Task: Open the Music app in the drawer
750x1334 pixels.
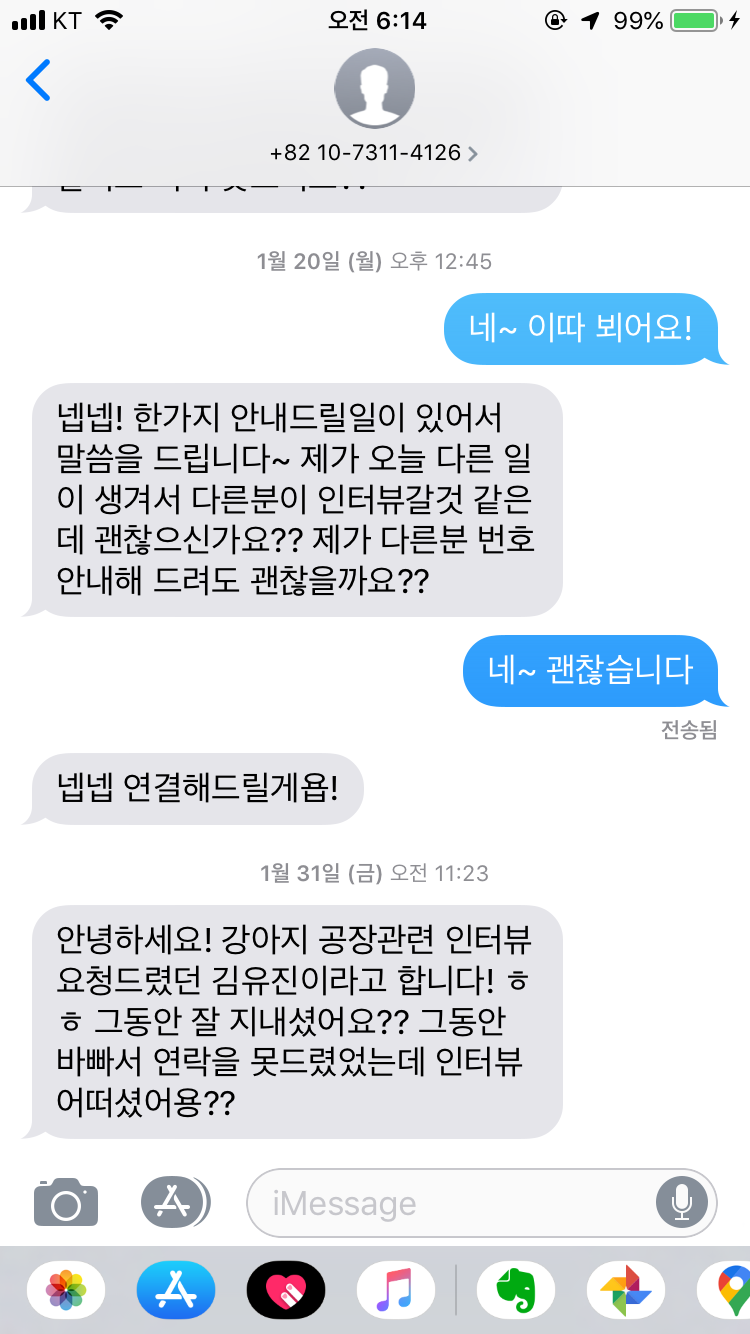Action: 396,1290
